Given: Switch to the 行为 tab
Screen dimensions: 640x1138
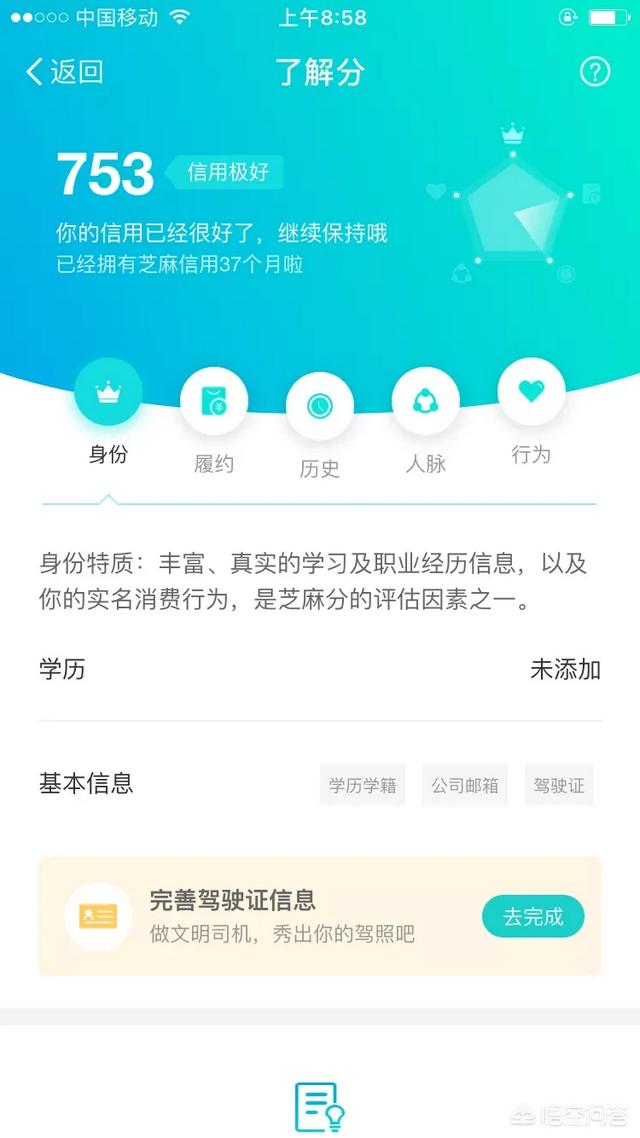Looking at the screenshot, I should tap(531, 393).
